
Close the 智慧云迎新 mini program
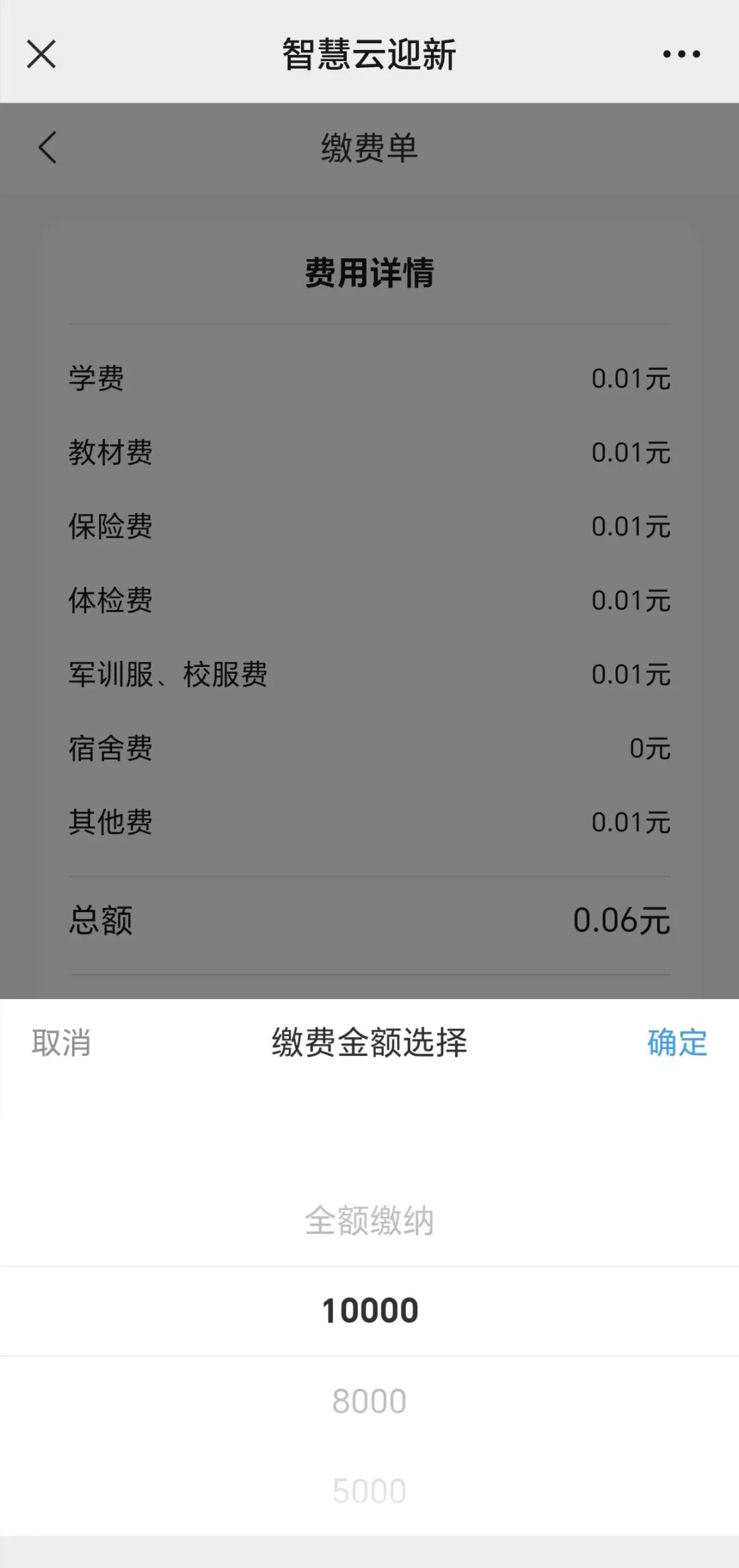41,54
